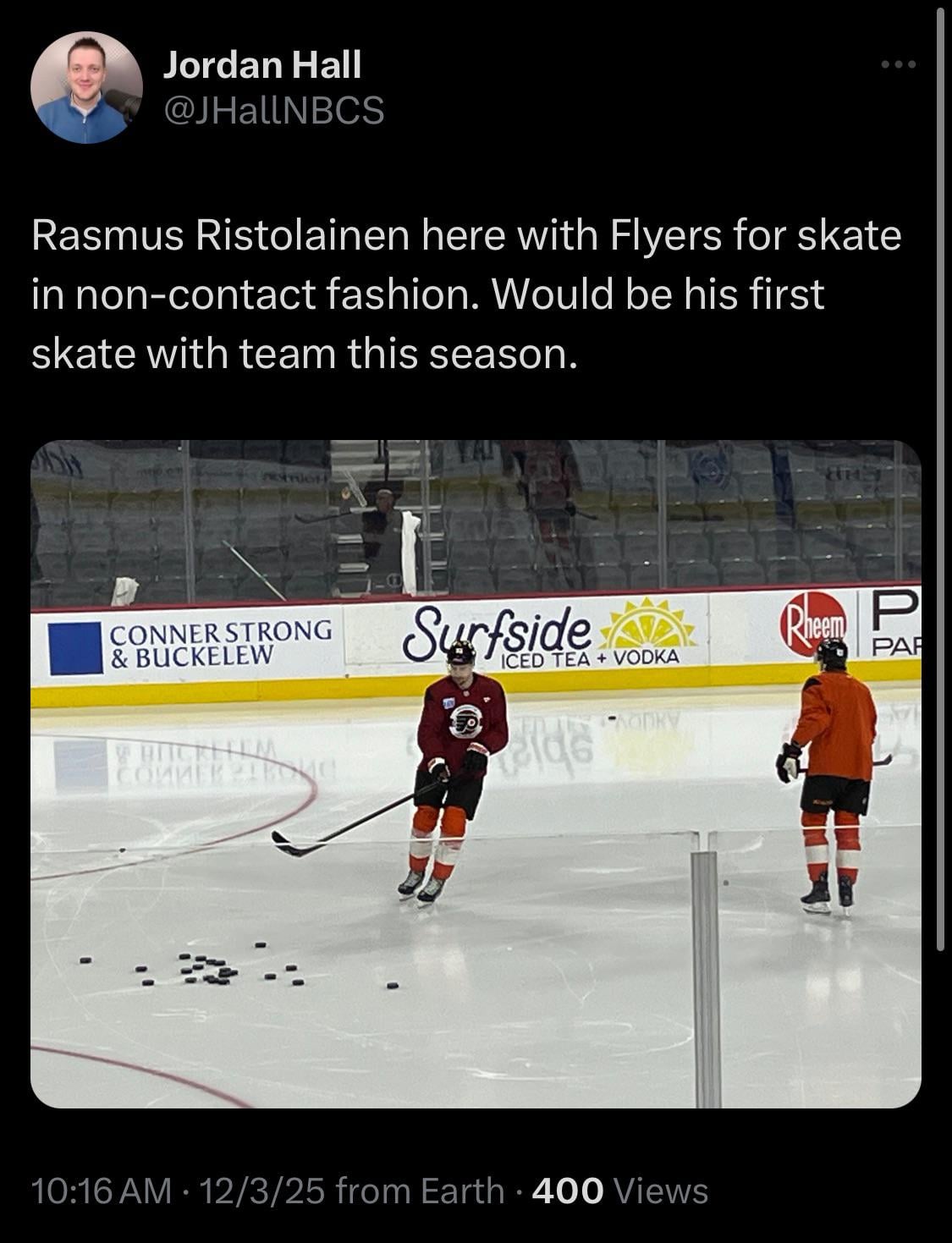The height and width of the screenshot is (1243, 952).
Task: Open Jordan Hall's profile picture
Action: [86, 88]
